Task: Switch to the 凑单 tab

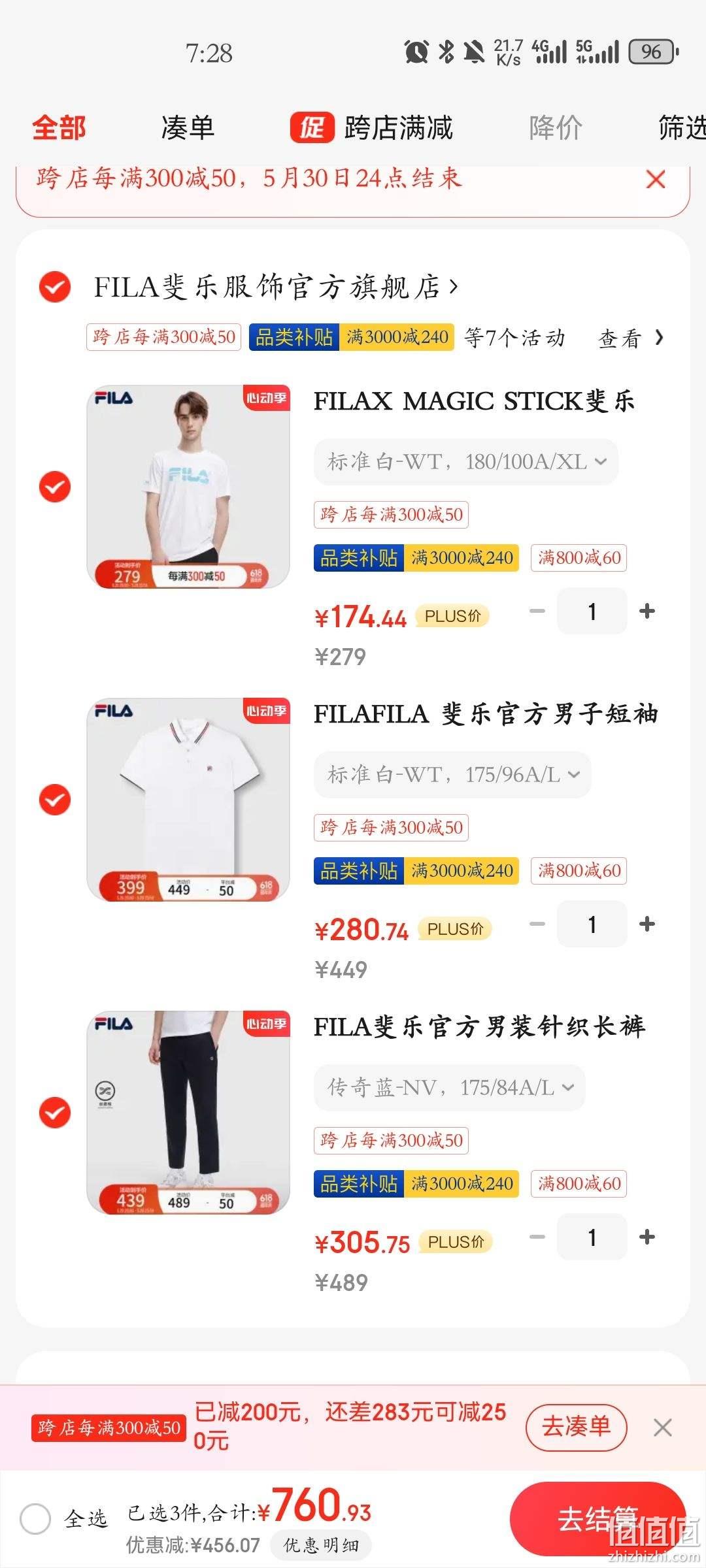Action: tap(188, 127)
